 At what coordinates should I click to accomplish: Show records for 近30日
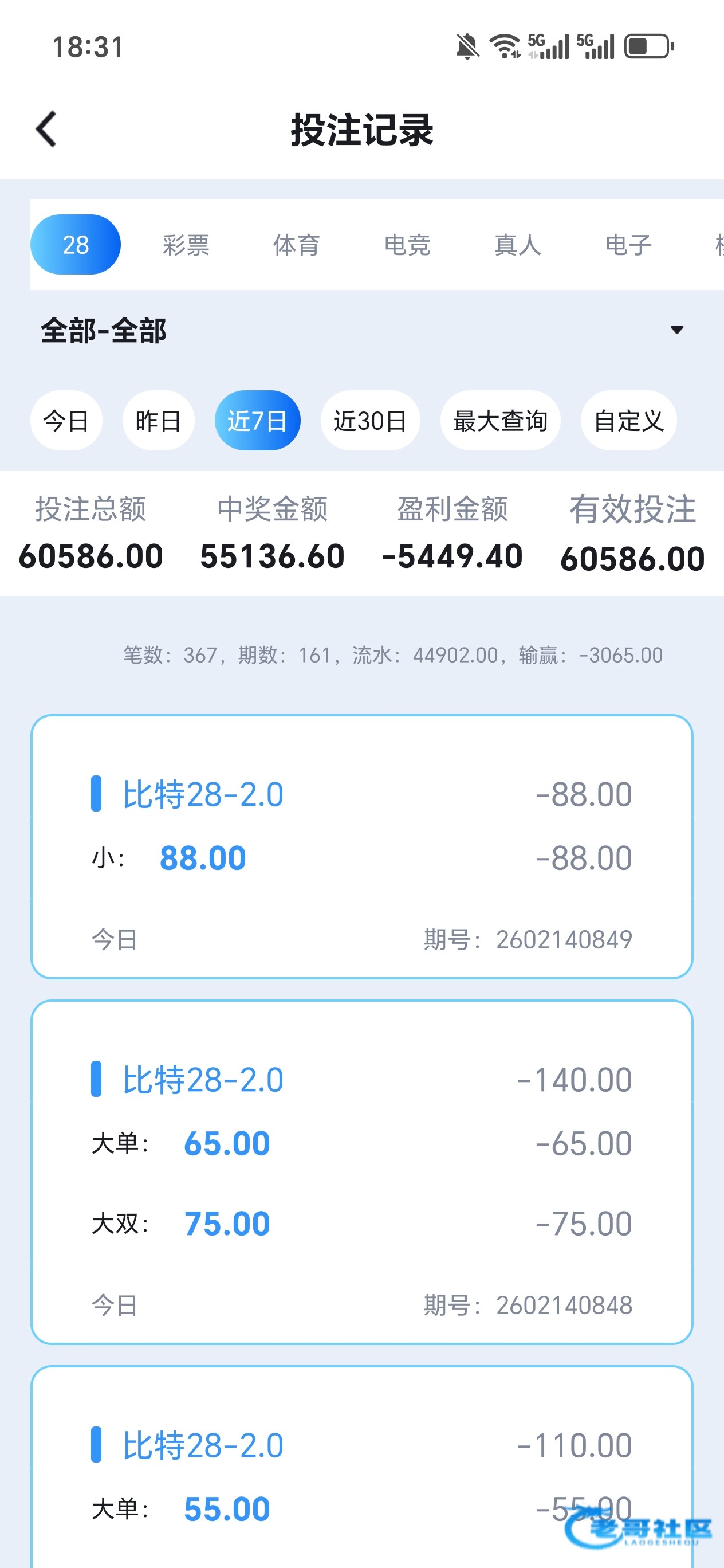(x=370, y=421)
